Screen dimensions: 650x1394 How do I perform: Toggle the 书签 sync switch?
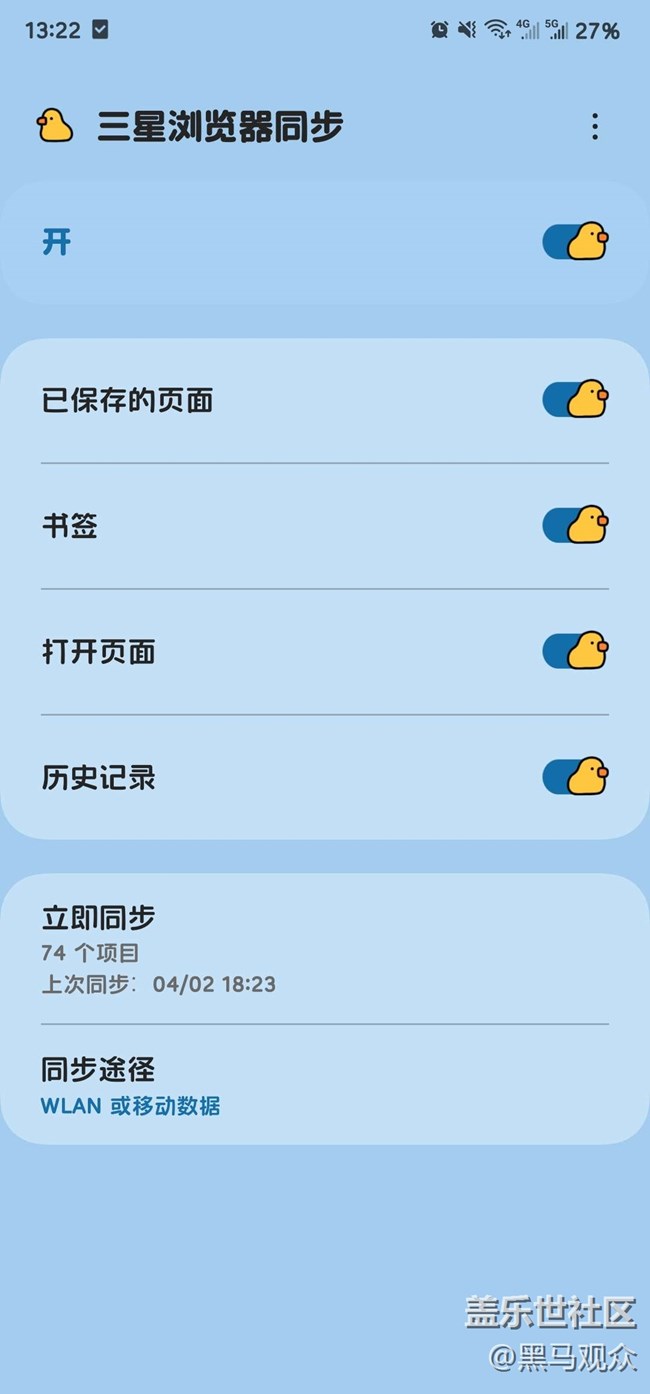pyautogui.click(x=575, y=525)
